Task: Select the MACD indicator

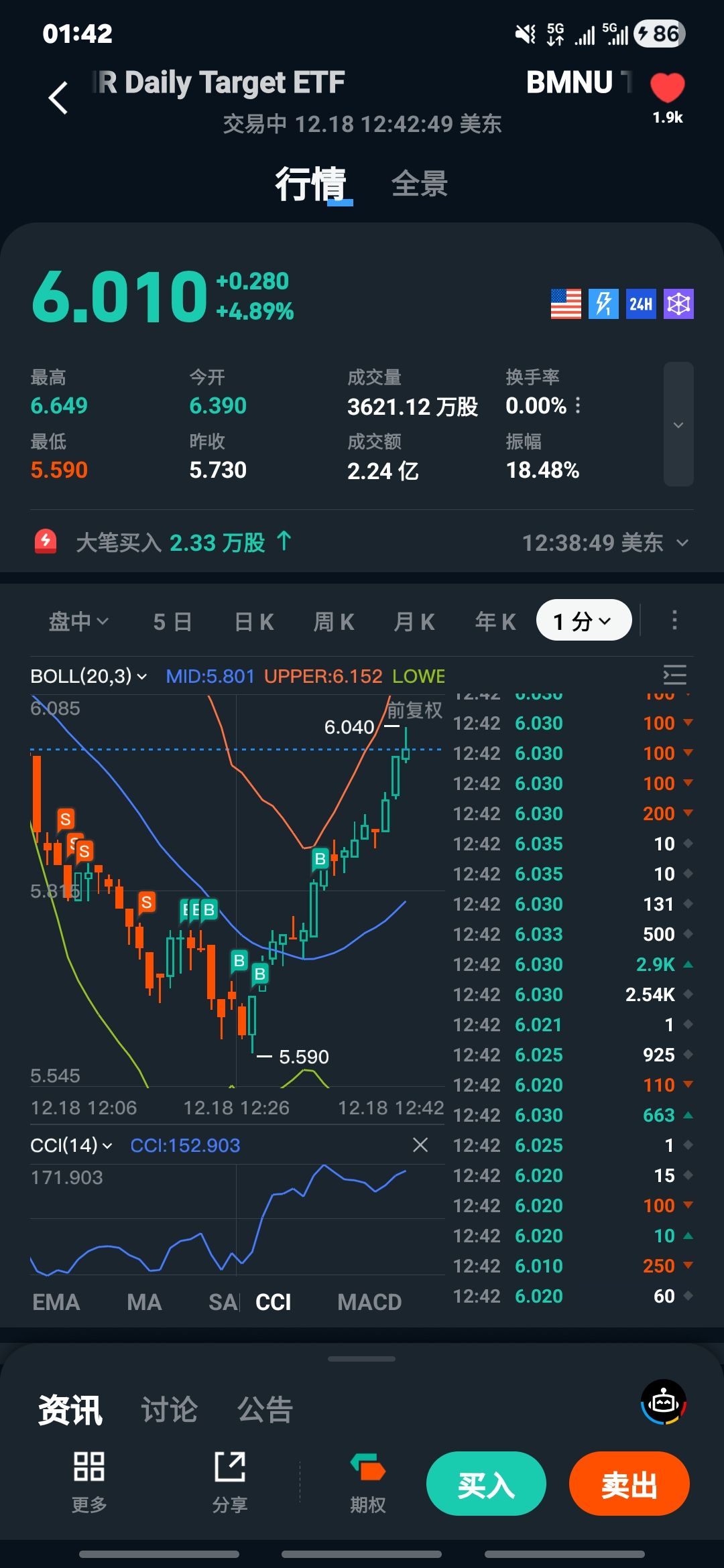Action: [369, 1302]
